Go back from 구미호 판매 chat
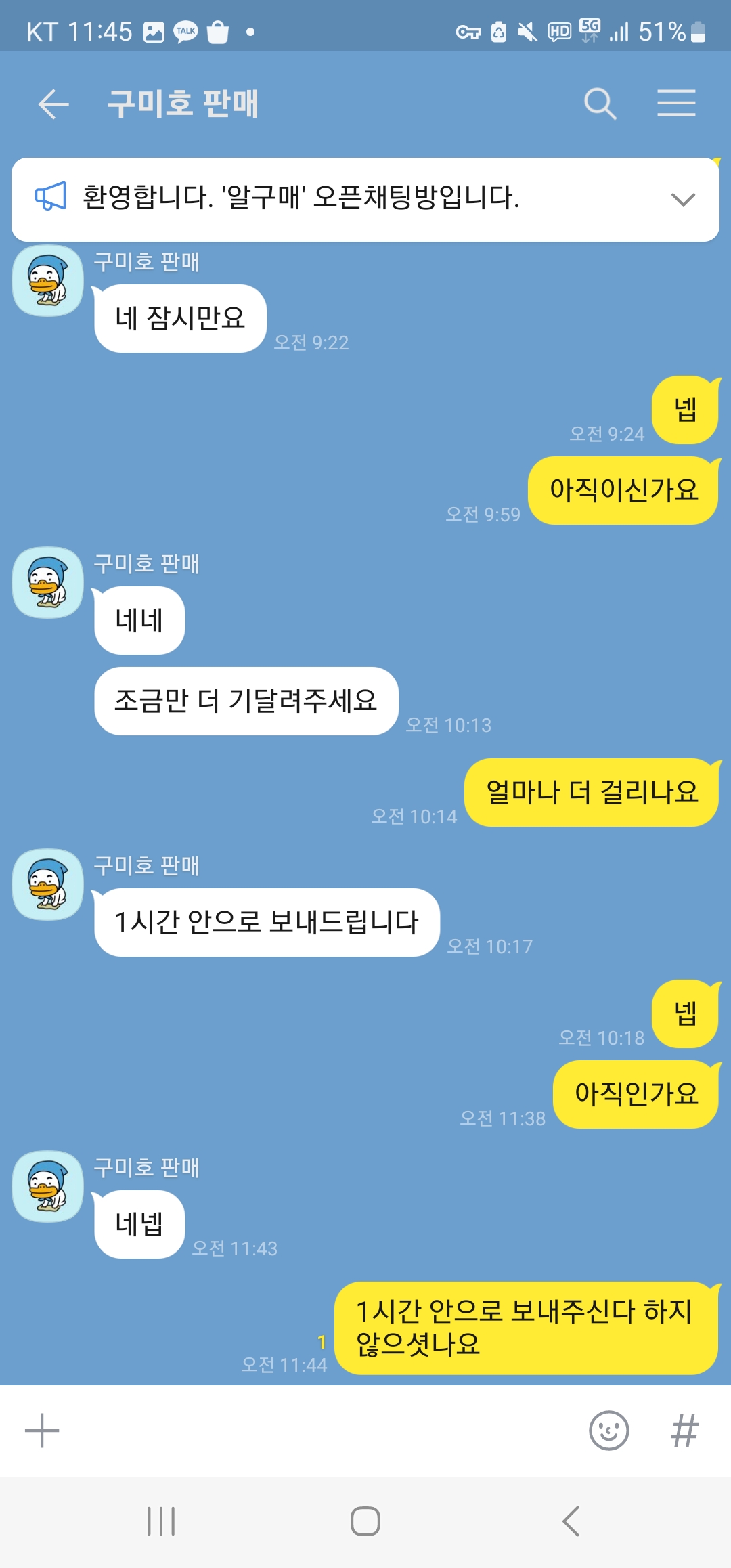Screen dimensions: 731x1568 point(53,104)
